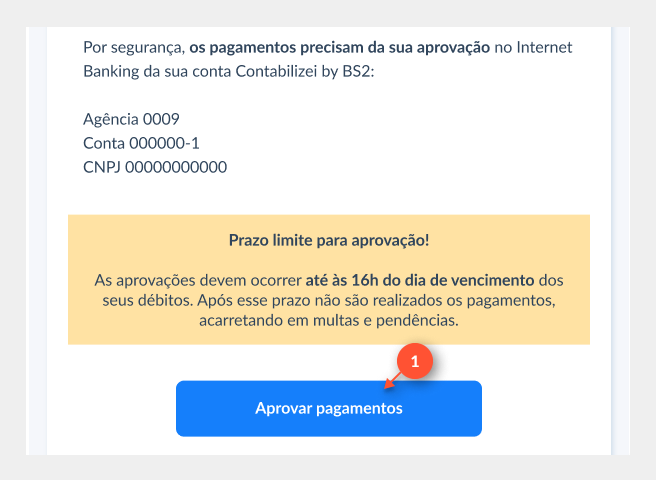Image resolution: width=656 pixels, height=480 pixels.
Task: Tap the Aprovar pagamentos button
Action: tap(329, 409)
